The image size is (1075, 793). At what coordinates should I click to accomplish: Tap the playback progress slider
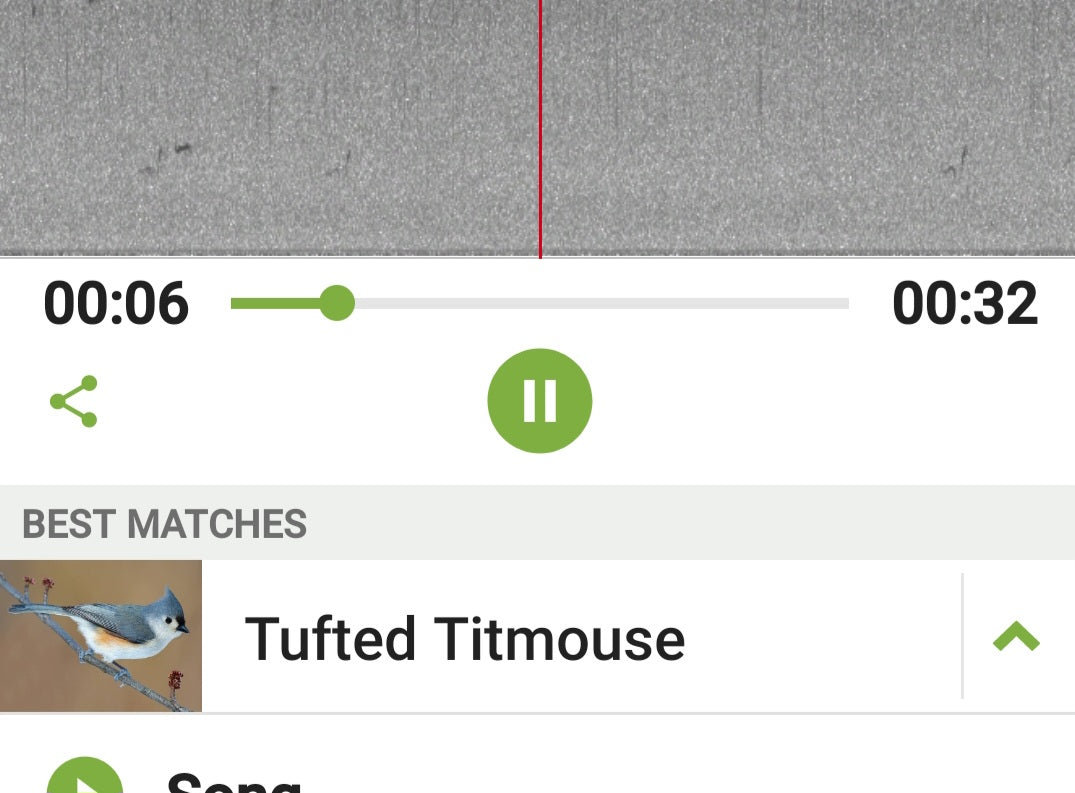click(539, 303)
